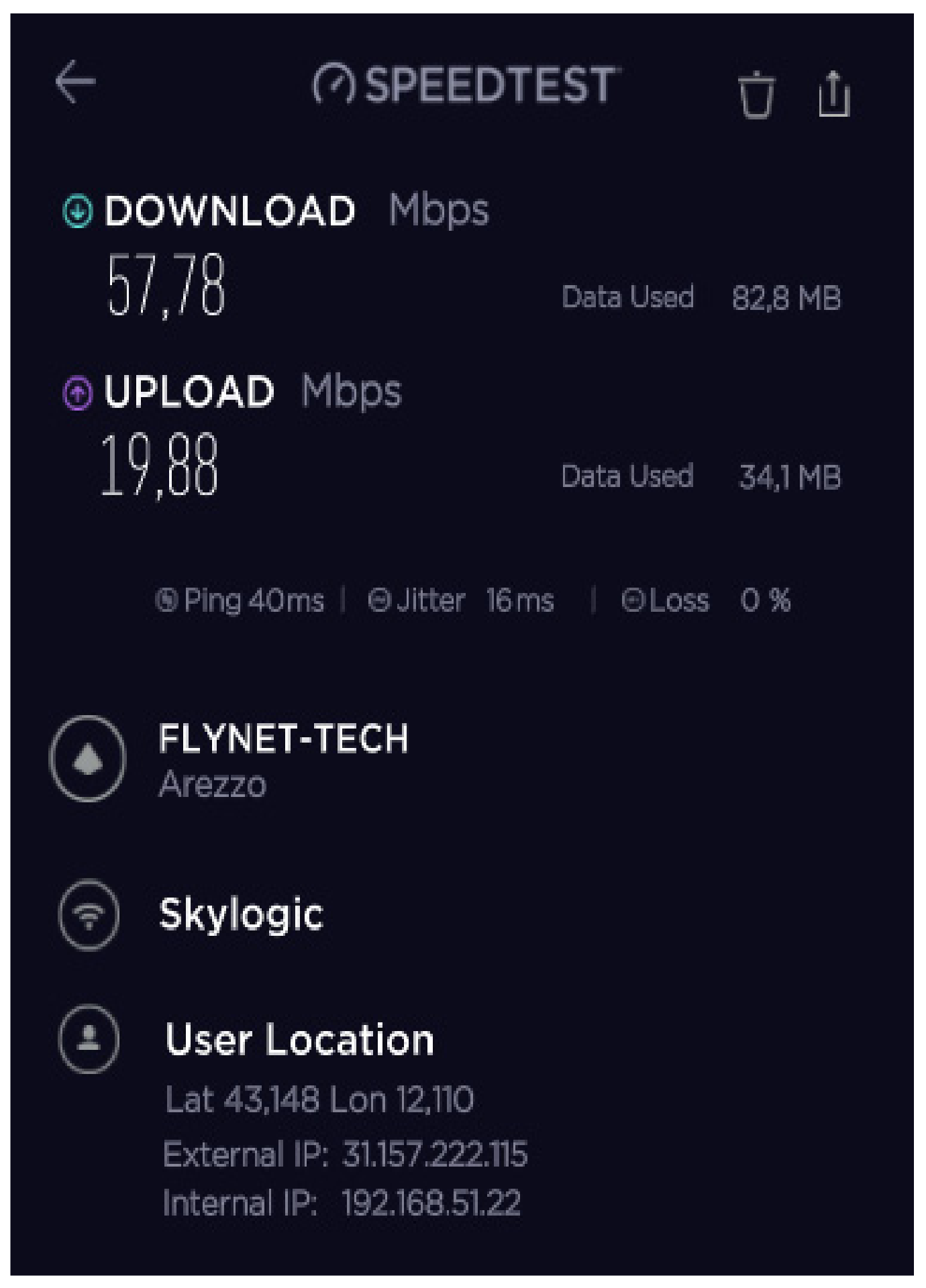The height and width of the screenshot is (1288, 926).
Task: Click the green download arrow icon
Action: pyautogui.click(x=79, y=209)
